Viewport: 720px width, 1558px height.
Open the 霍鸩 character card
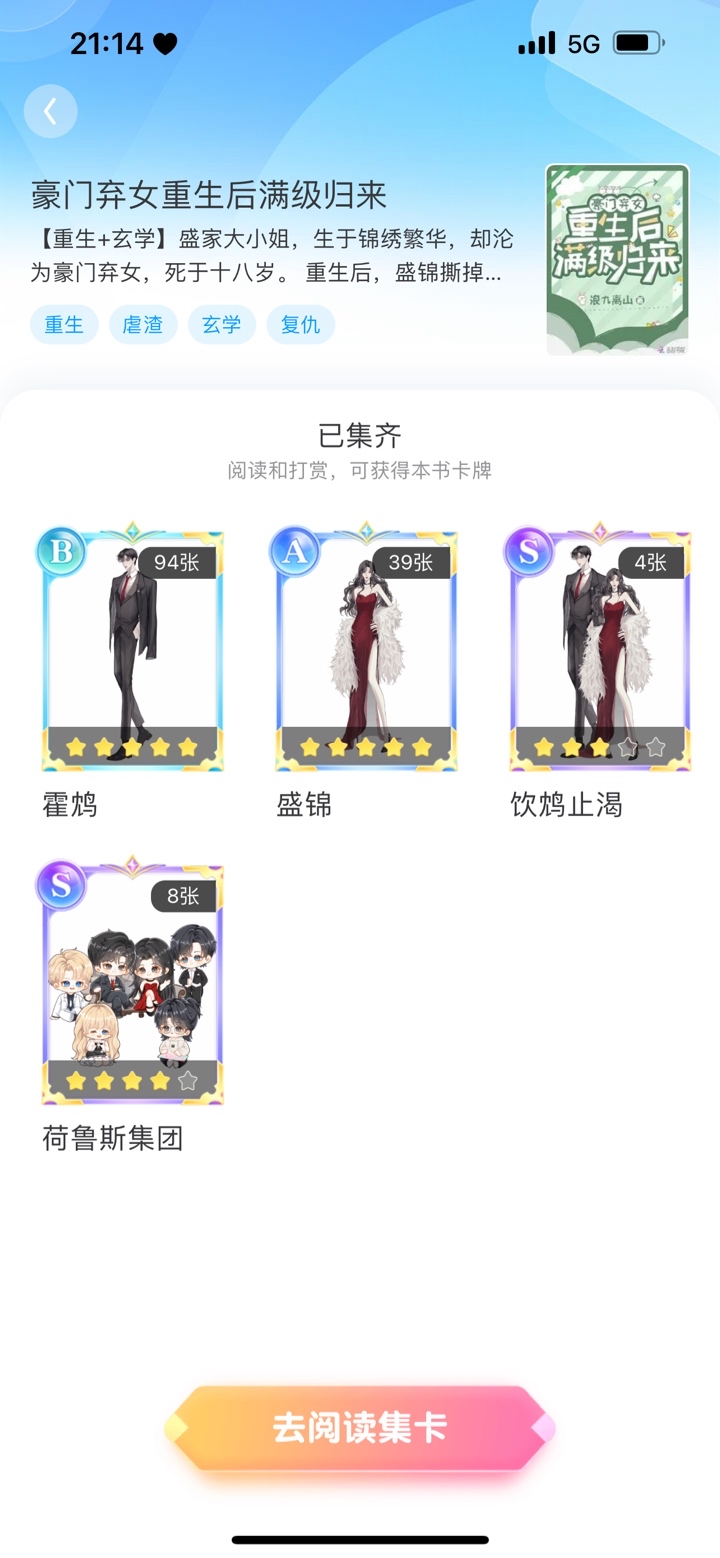point(132,648)
